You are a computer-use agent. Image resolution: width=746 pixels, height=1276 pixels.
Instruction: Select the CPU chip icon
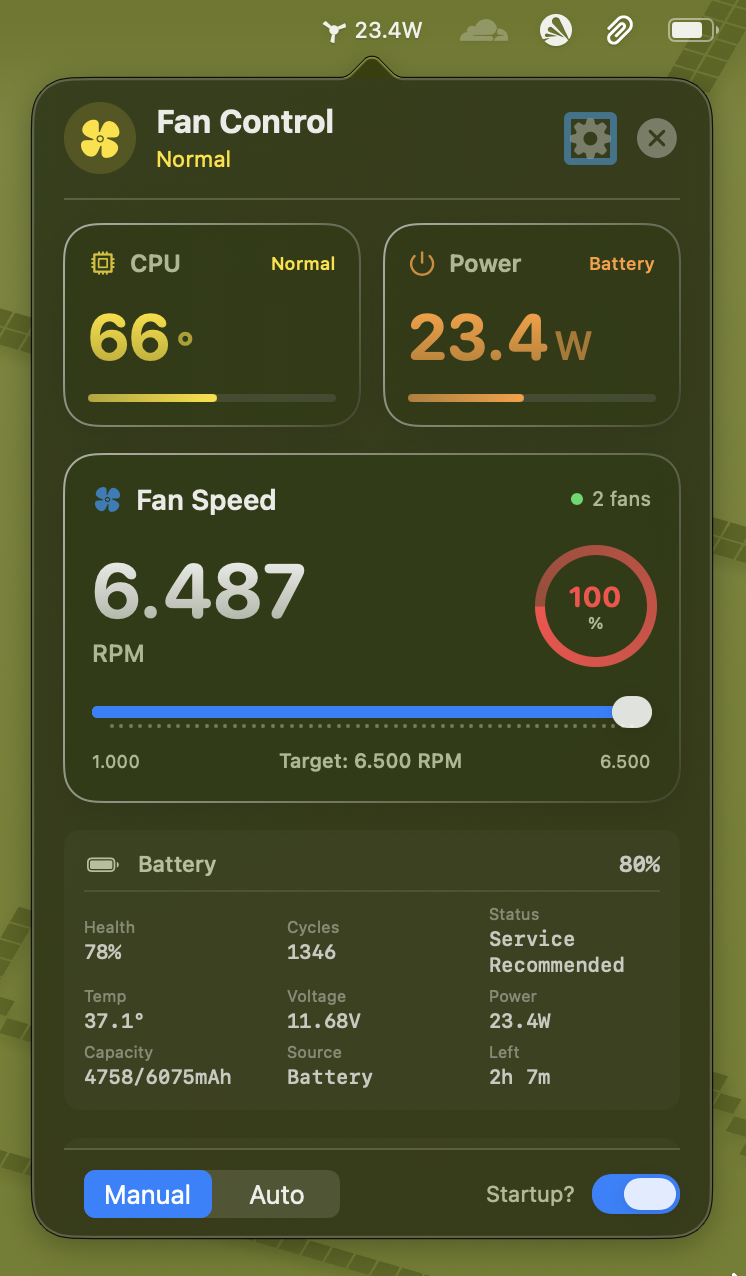(x=103, y=263)
